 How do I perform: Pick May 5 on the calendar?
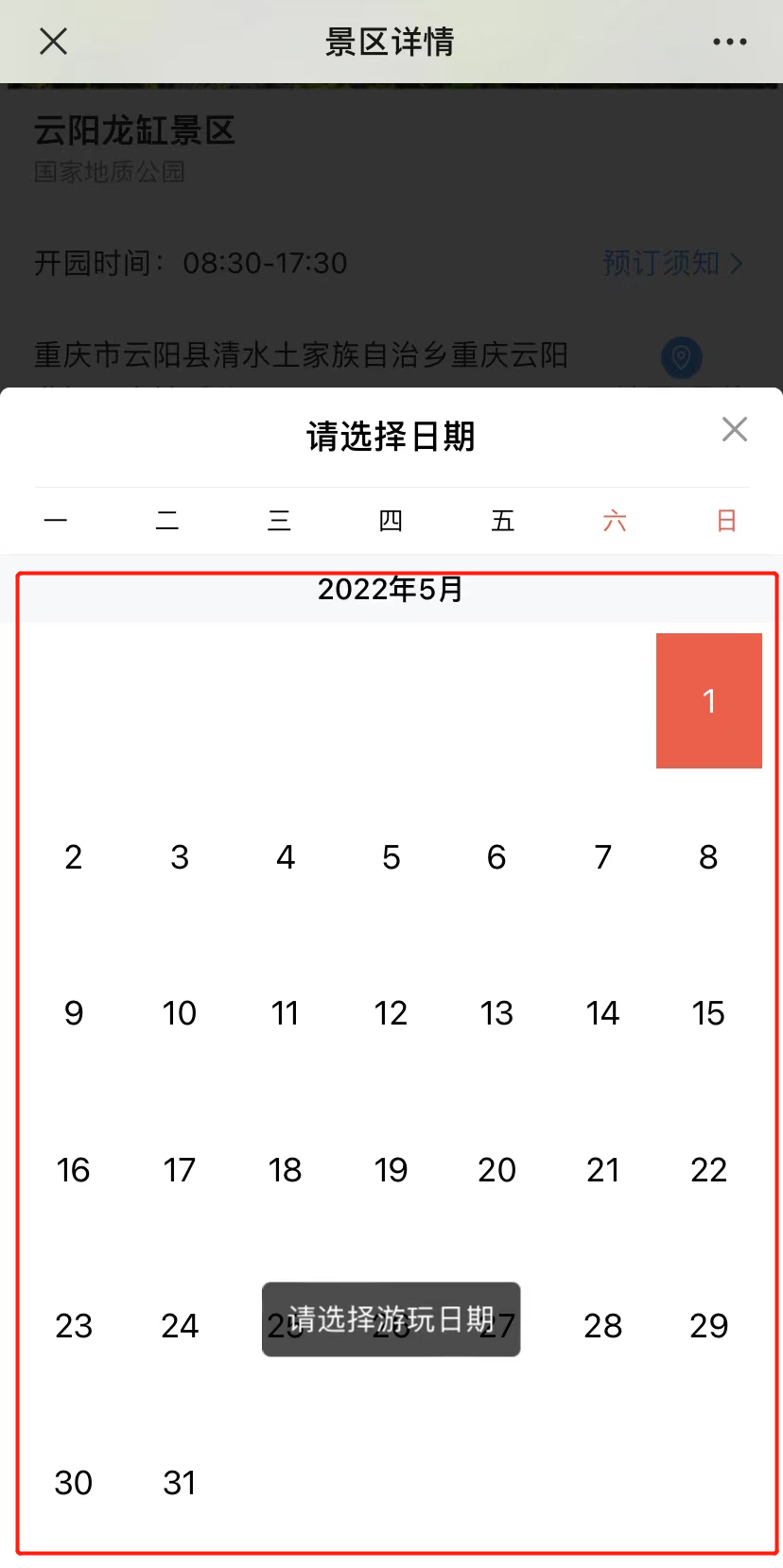tap(391, 857)
